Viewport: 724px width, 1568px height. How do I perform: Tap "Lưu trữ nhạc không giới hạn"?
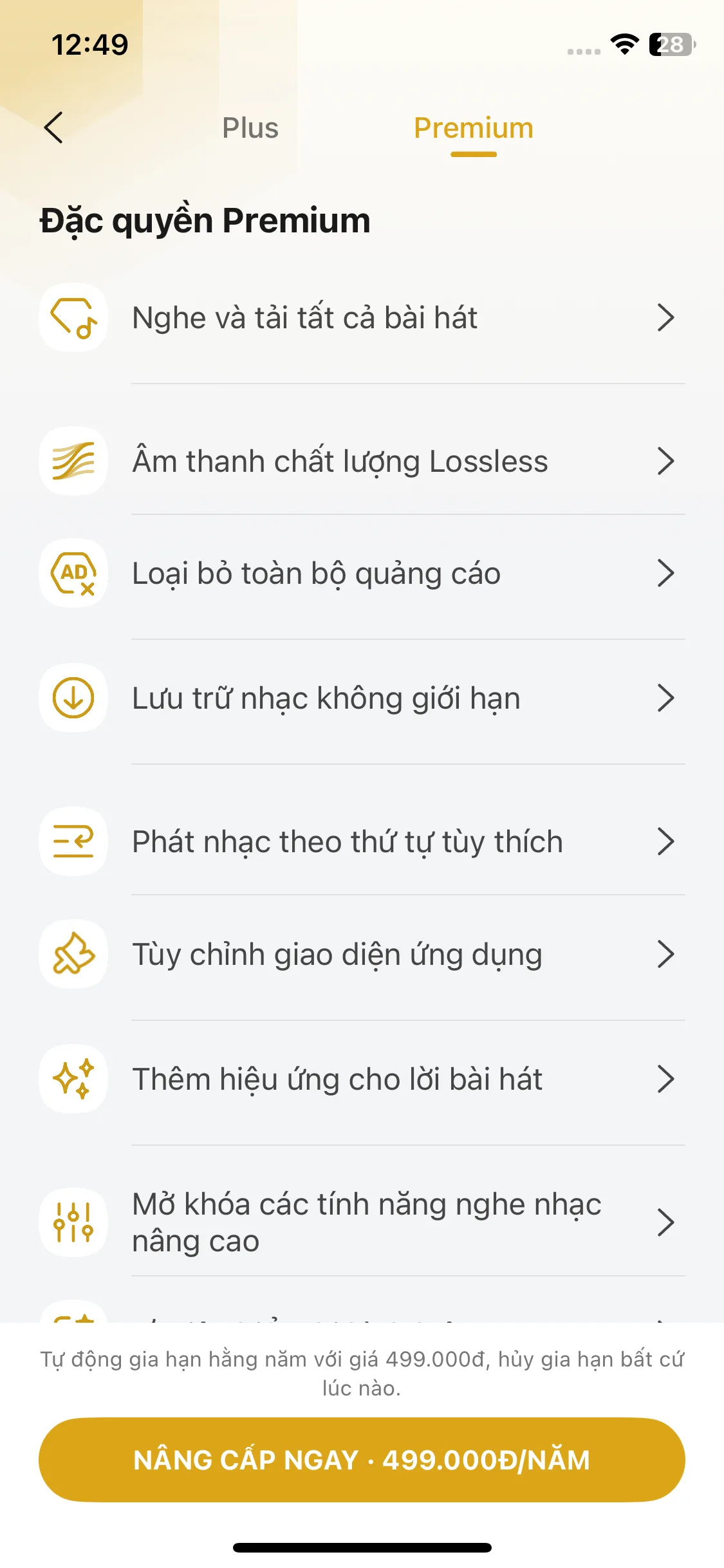(x=360, y=698)
